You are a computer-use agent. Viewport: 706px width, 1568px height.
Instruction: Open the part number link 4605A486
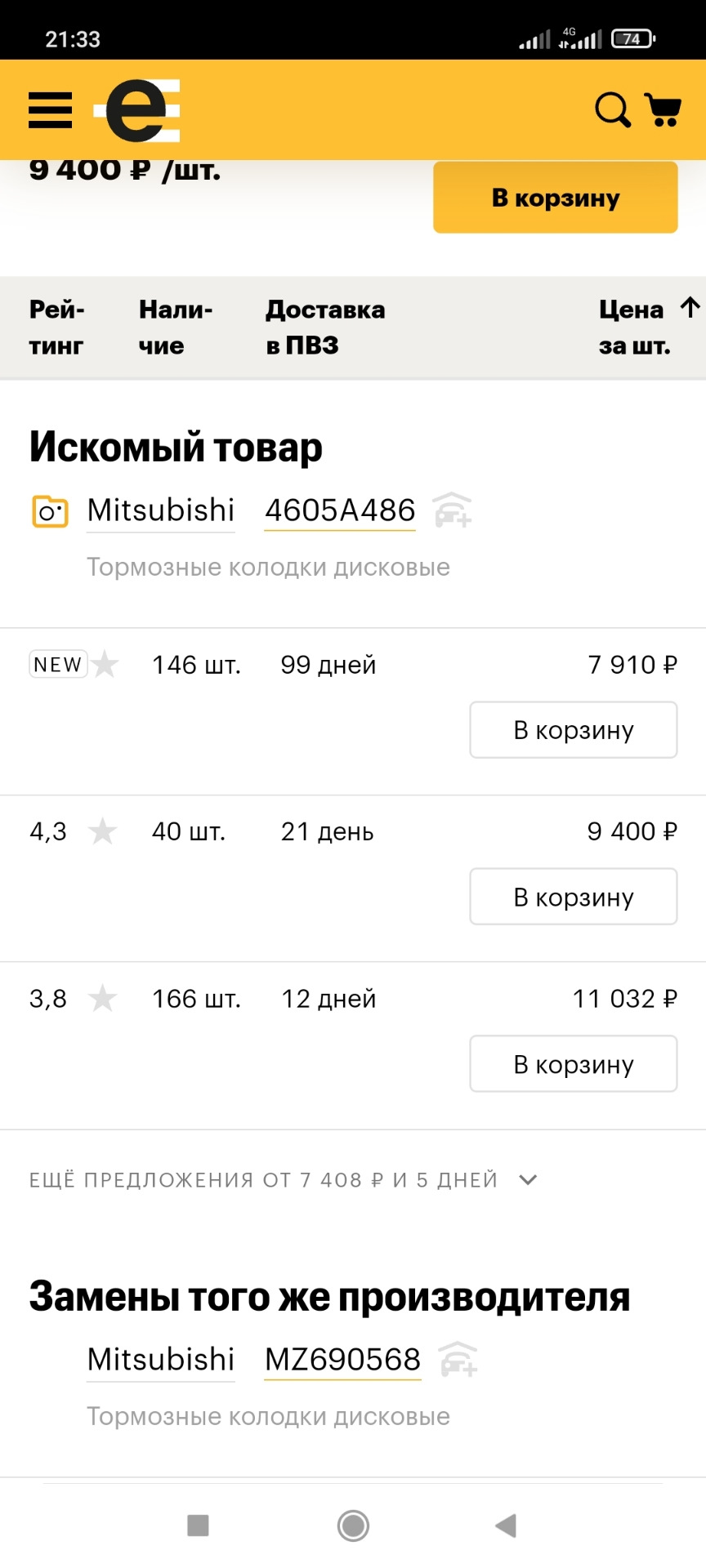(x=339, y=510)
